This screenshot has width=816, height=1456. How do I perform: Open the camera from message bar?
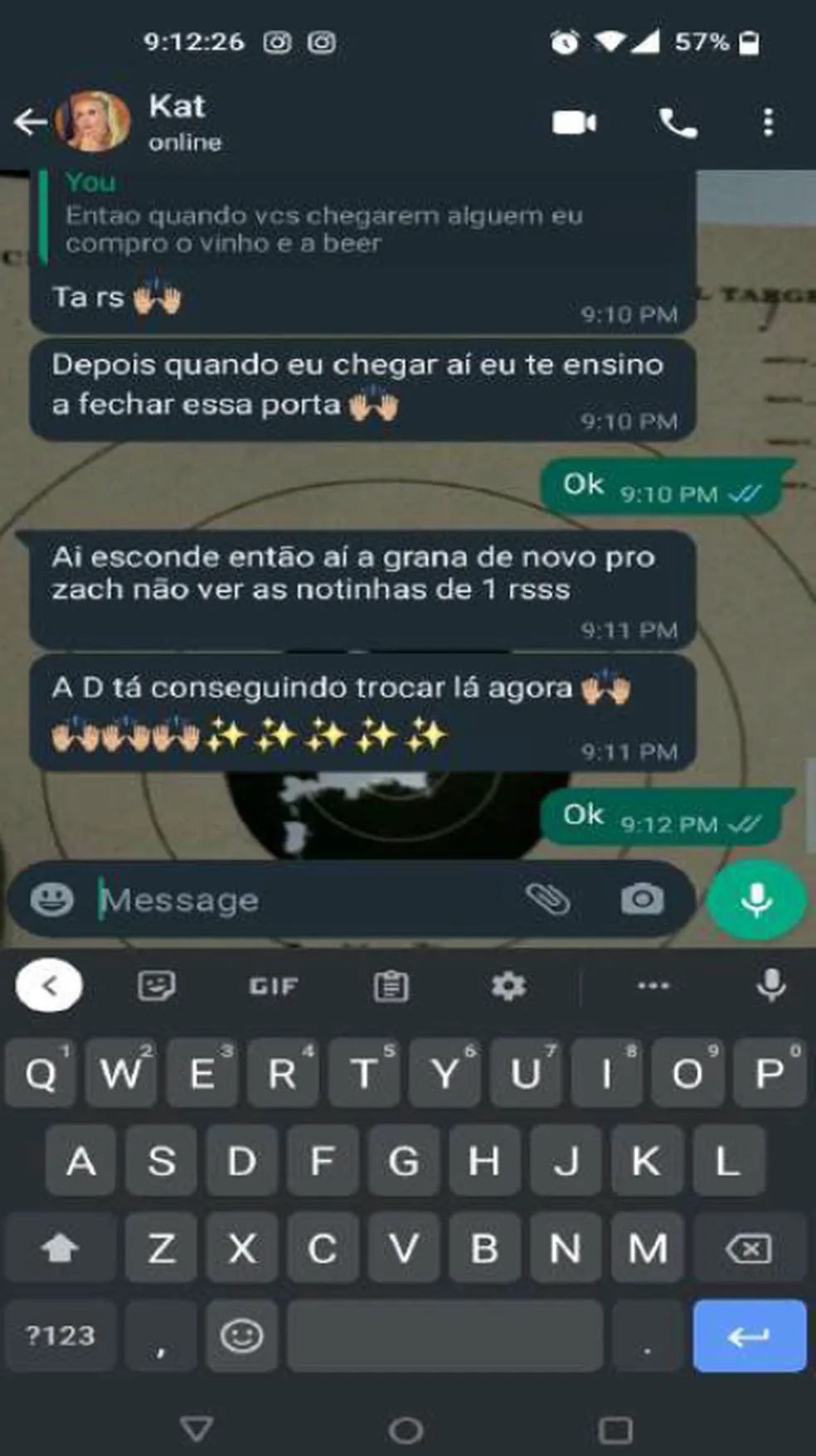pyautogui.click(x=642, y=900)
